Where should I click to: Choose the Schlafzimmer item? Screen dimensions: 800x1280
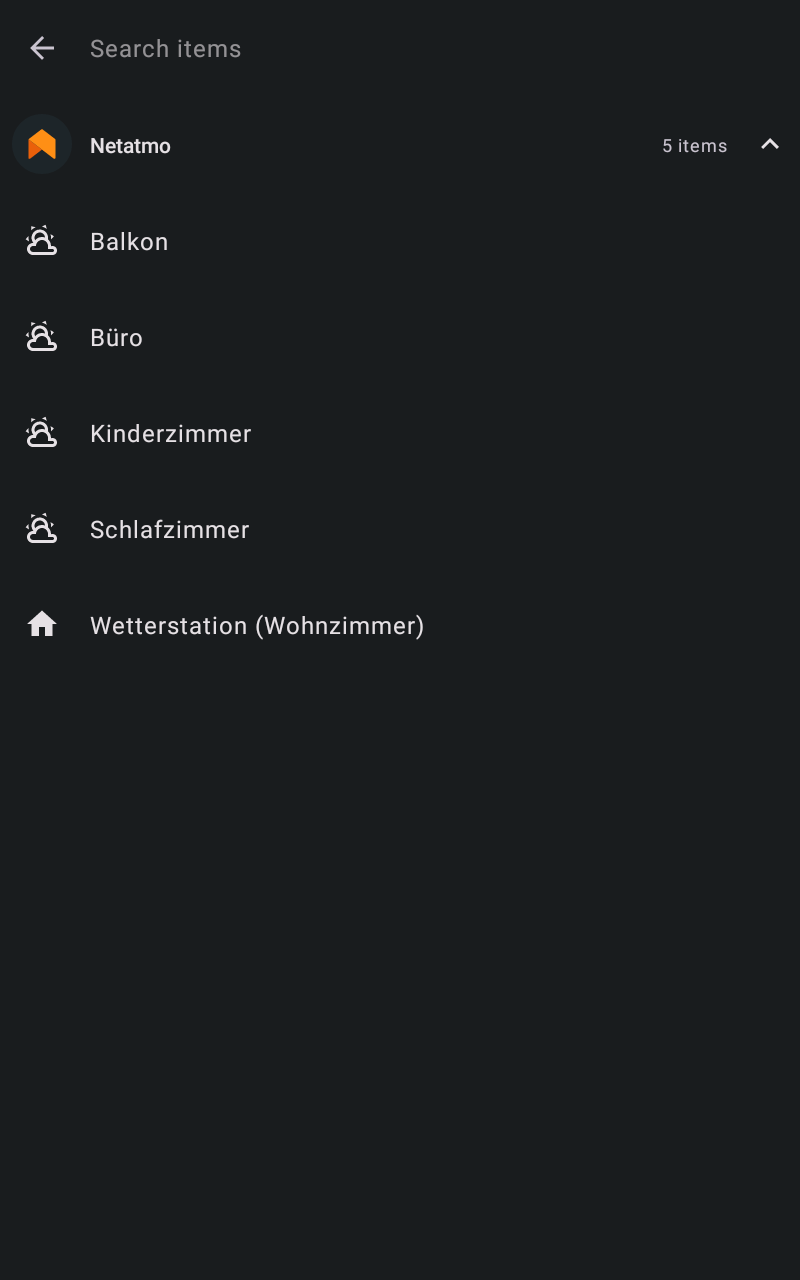pos(400,529)
